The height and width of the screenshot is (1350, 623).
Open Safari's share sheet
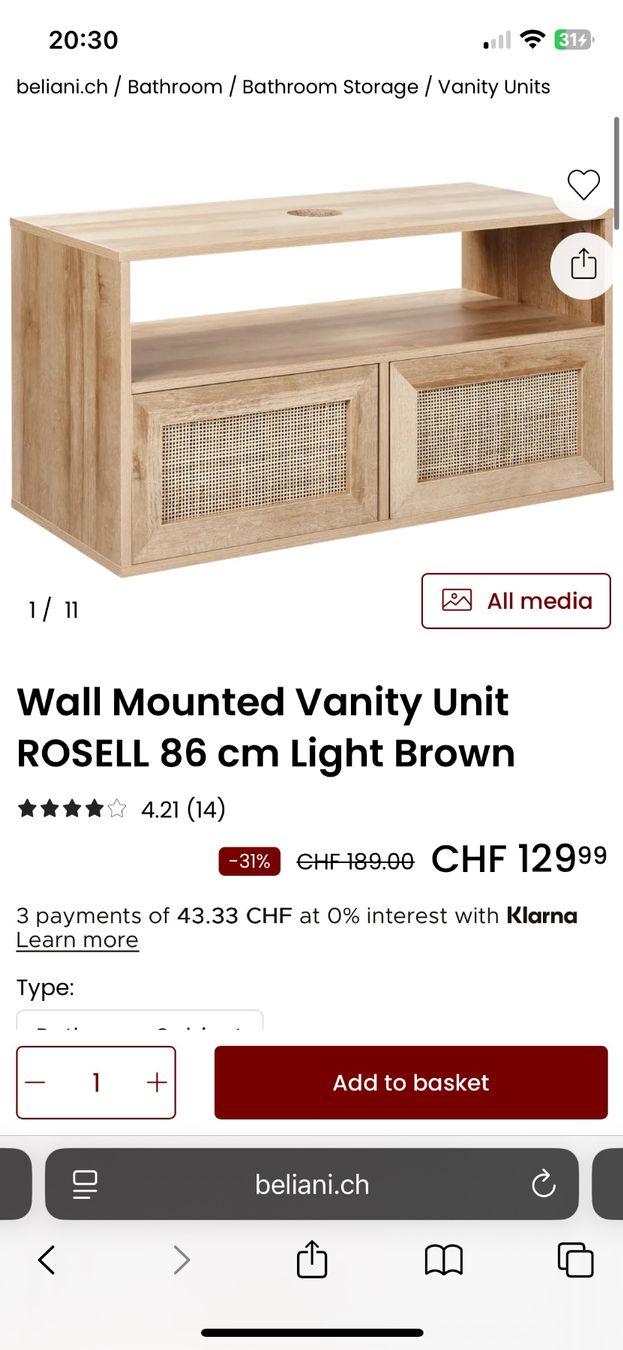(312, 1259)
